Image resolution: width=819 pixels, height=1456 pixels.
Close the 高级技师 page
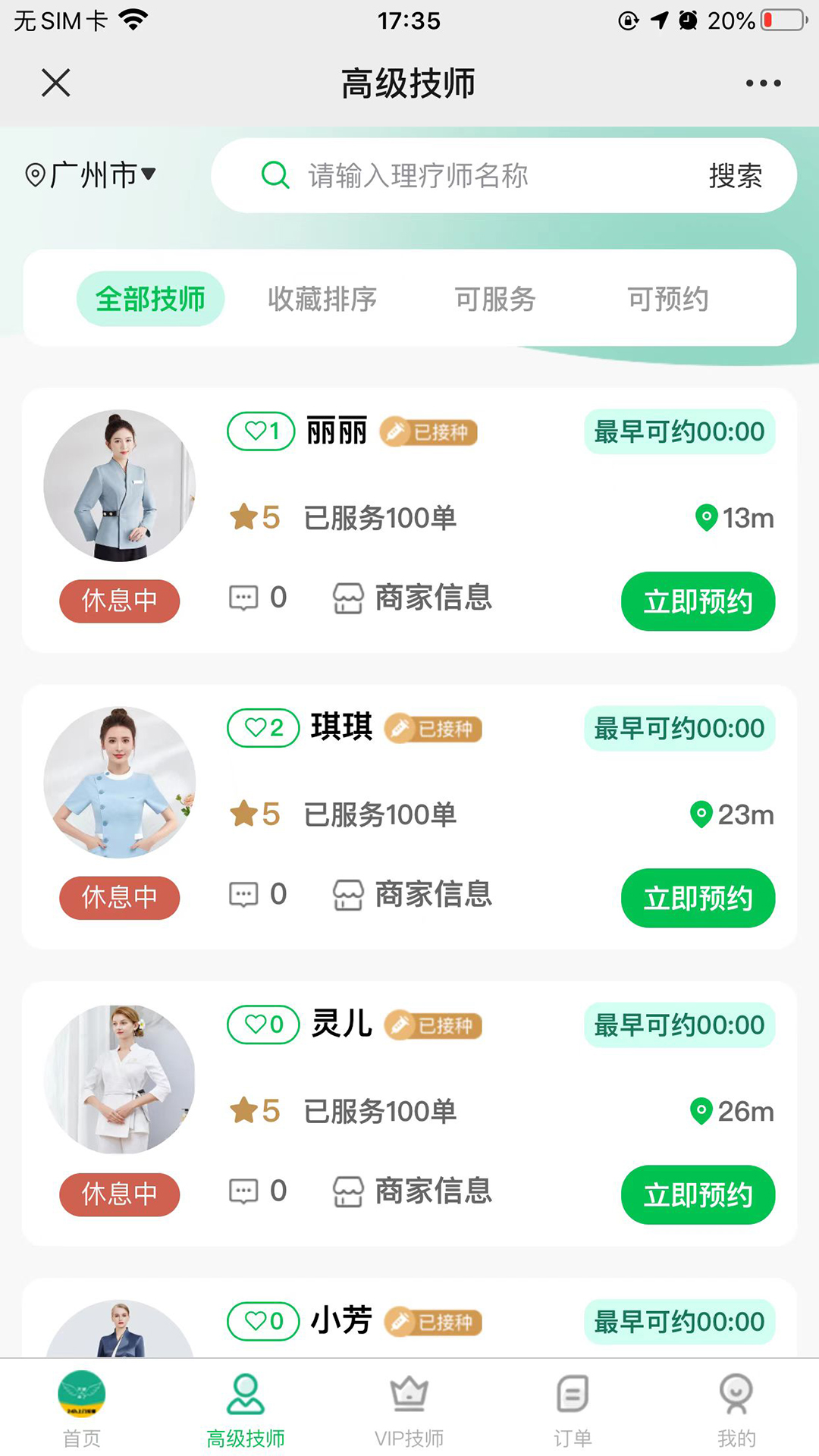[x=55, y=83]
